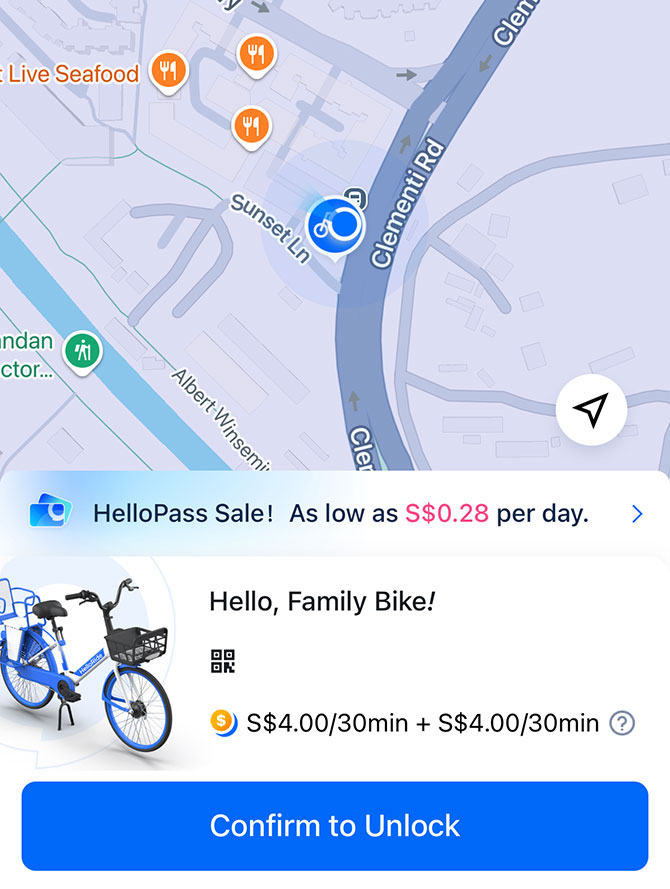Open pricing help question mark
Image resolution: width=670 pixels, height=889 pixels.
[x=622, y=723]
